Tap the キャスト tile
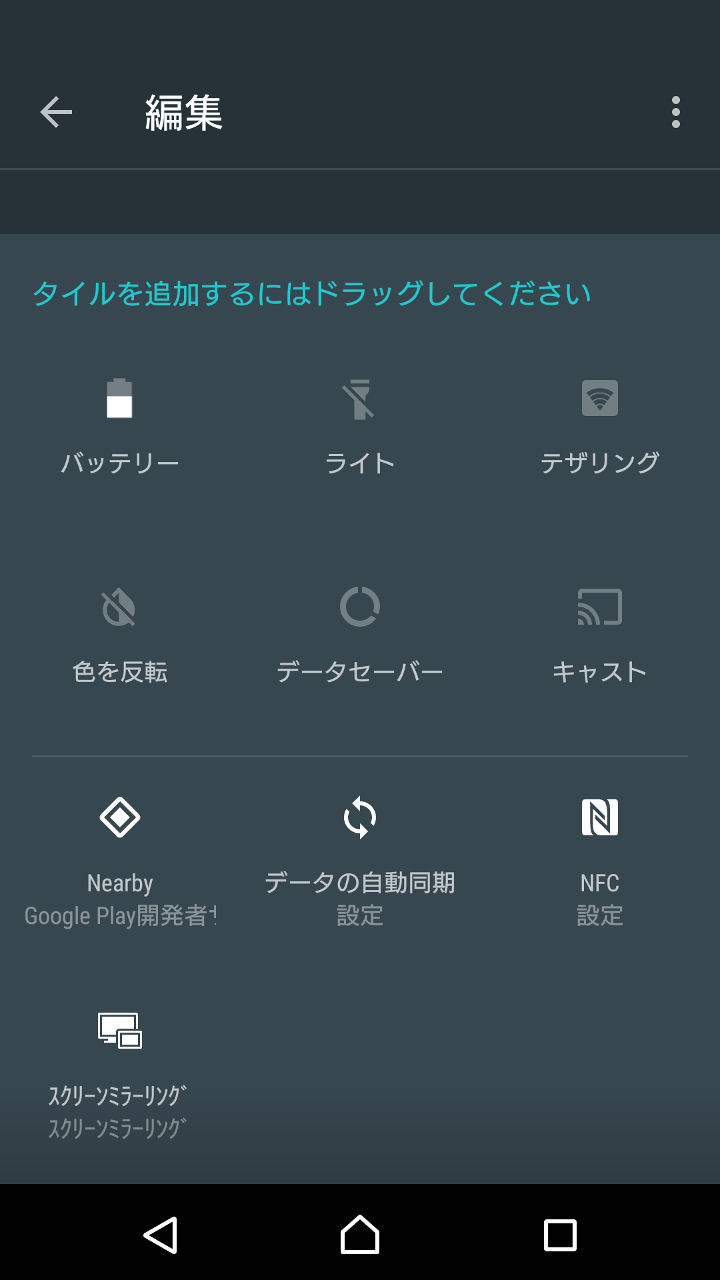 pyautogui.click(x=600, y=634)
